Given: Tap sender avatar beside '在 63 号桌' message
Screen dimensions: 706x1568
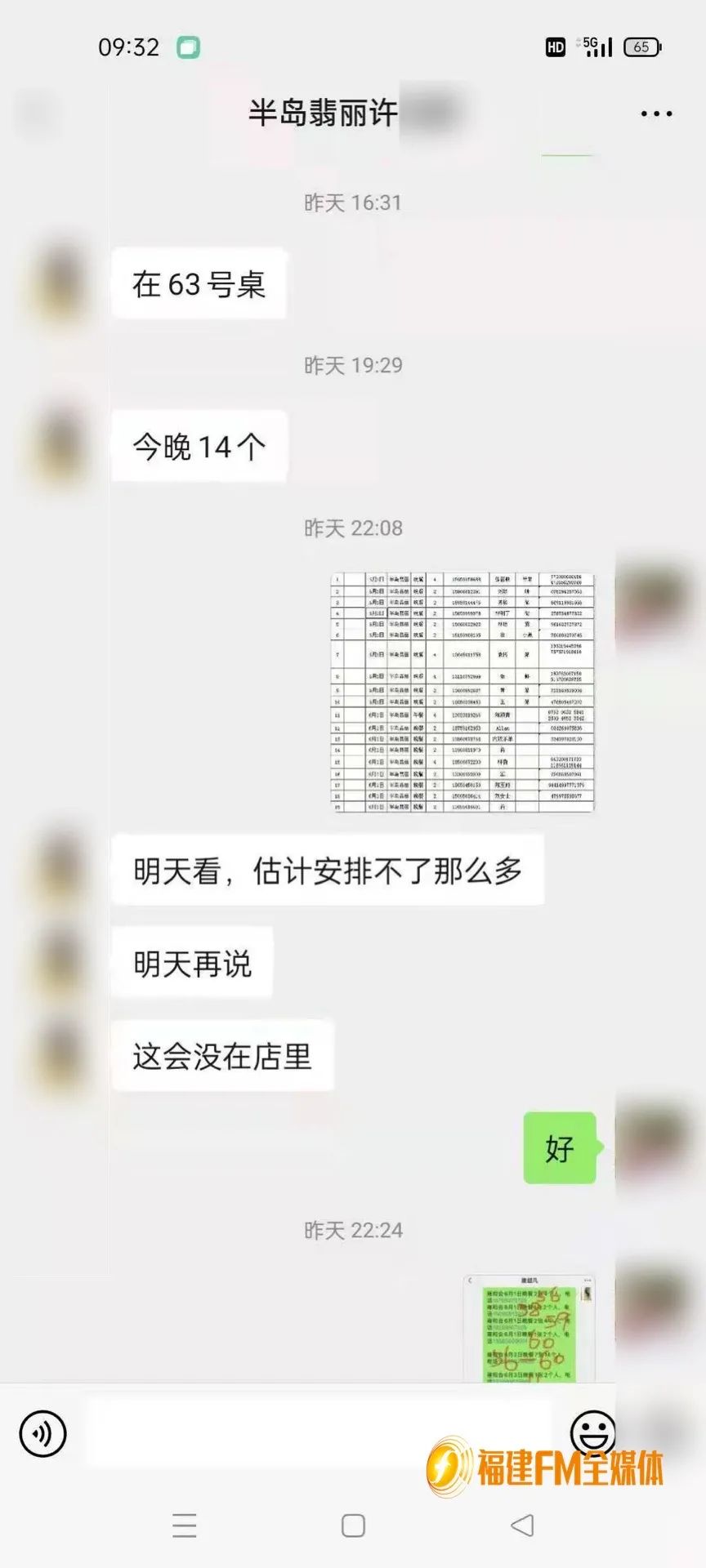Looking at the screenshot, I should 60,283.
